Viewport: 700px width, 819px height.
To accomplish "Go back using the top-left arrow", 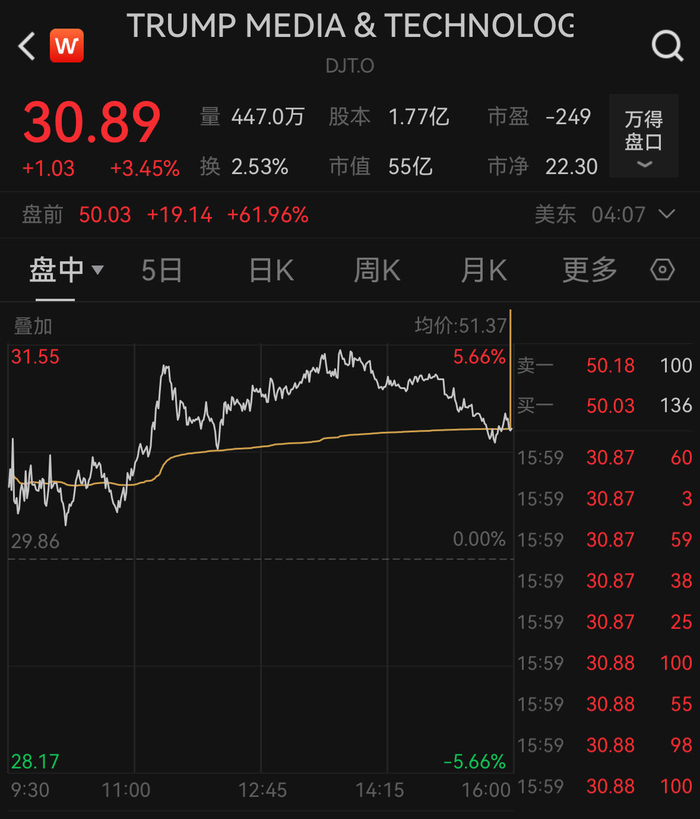I will 27,45.
